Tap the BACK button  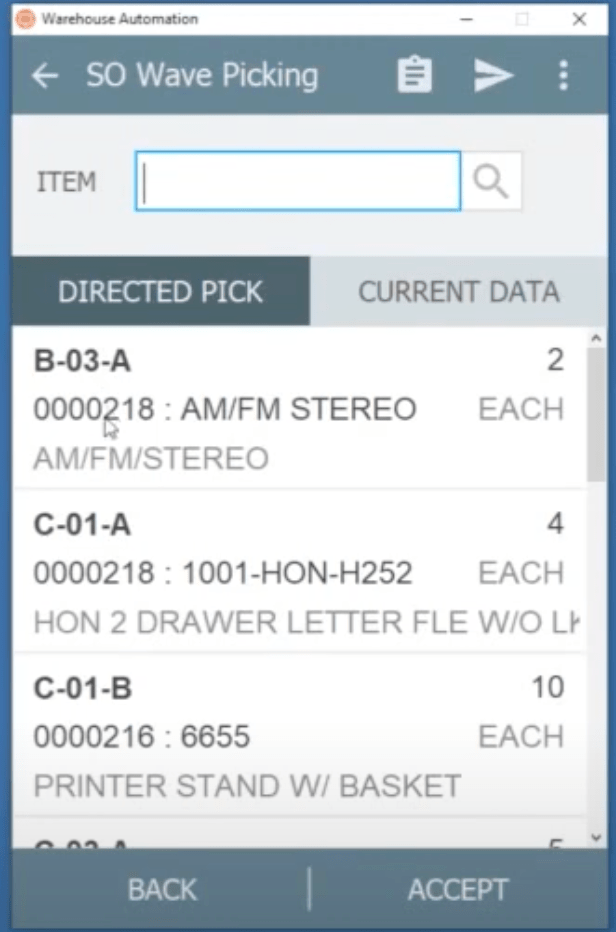click(162, 889)
